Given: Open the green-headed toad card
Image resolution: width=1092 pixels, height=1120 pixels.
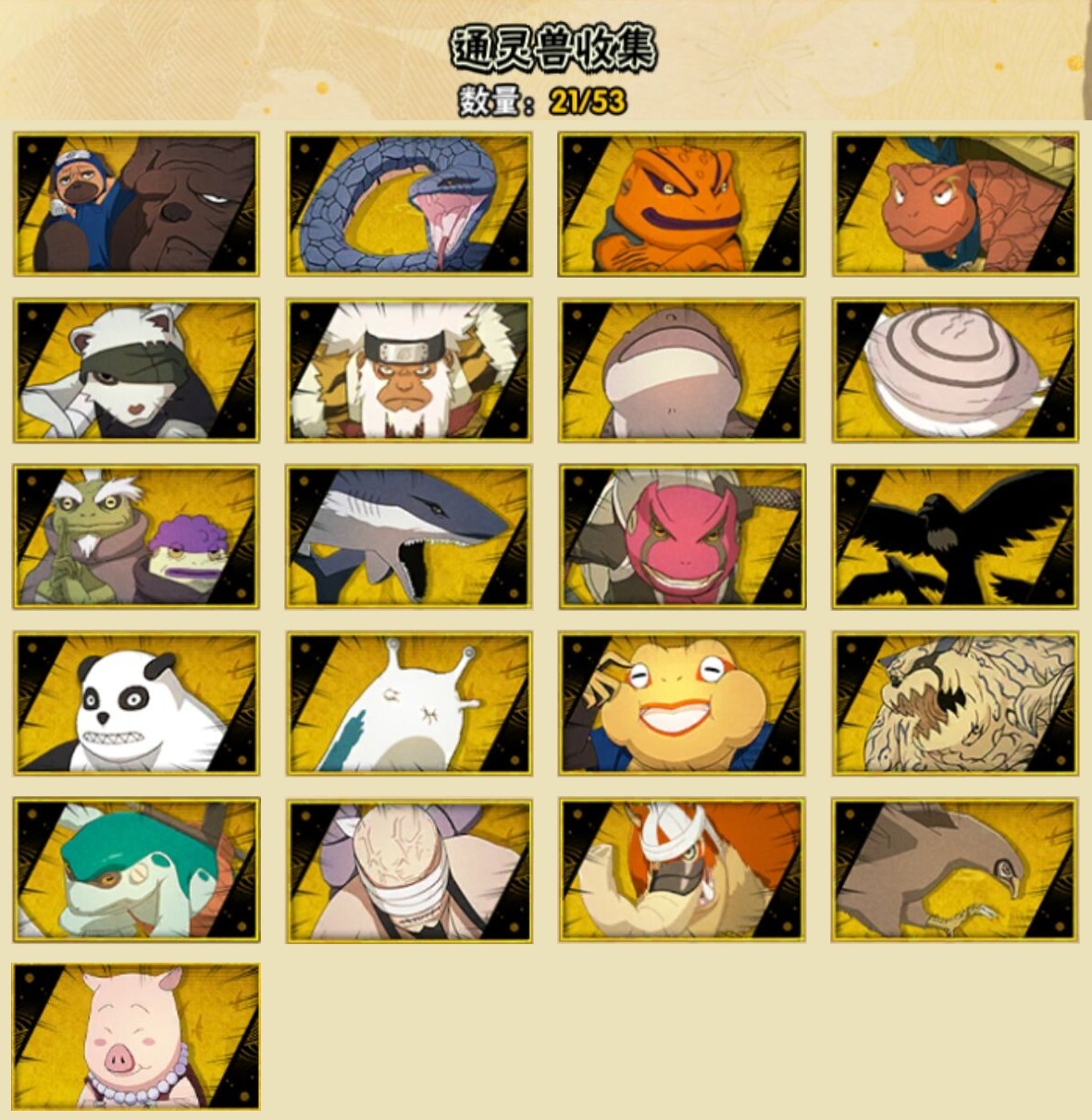Looking at the screenshot, I should [136, 870].
